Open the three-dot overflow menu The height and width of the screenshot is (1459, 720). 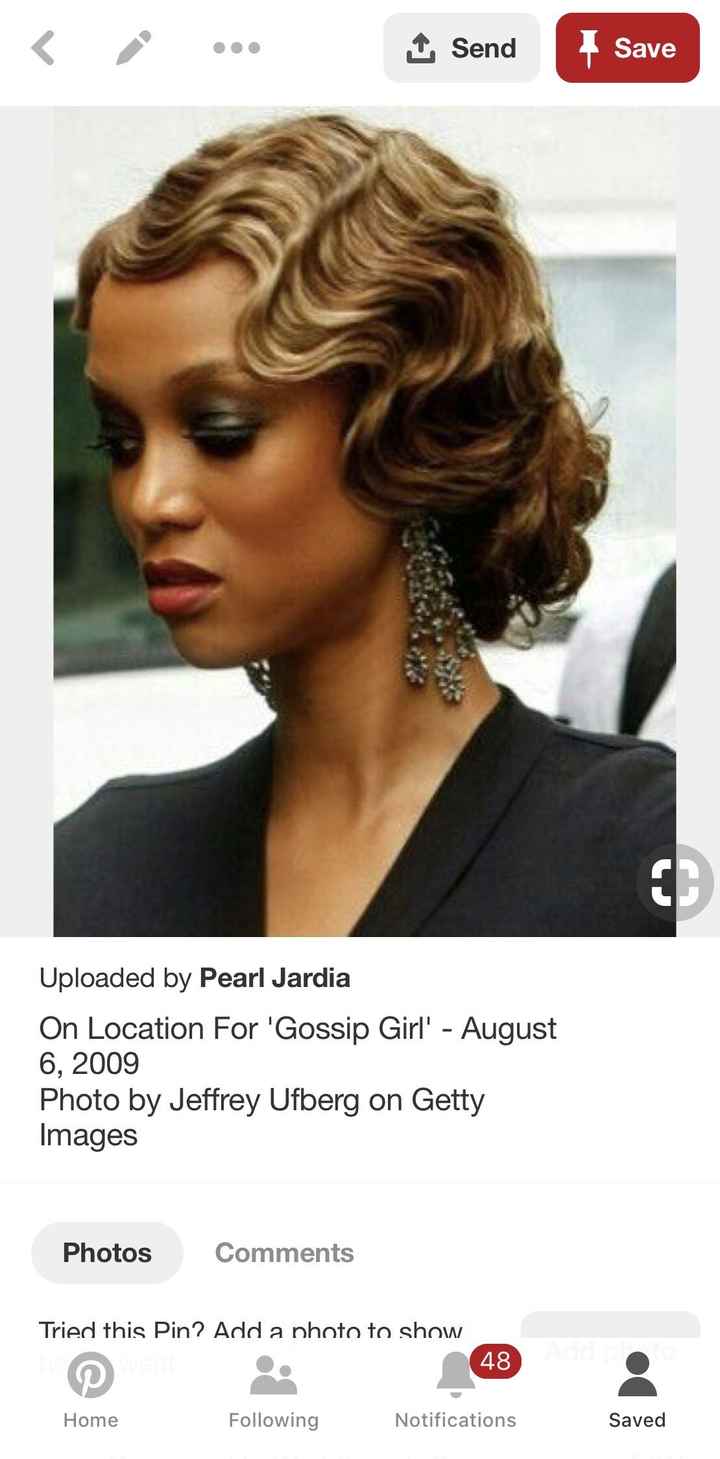point(237,48)
